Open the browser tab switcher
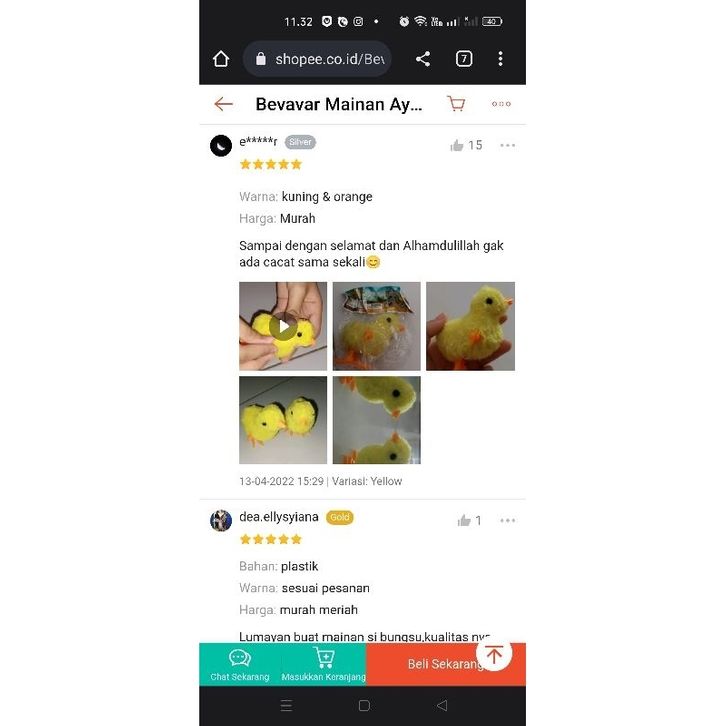 point(464,59)
